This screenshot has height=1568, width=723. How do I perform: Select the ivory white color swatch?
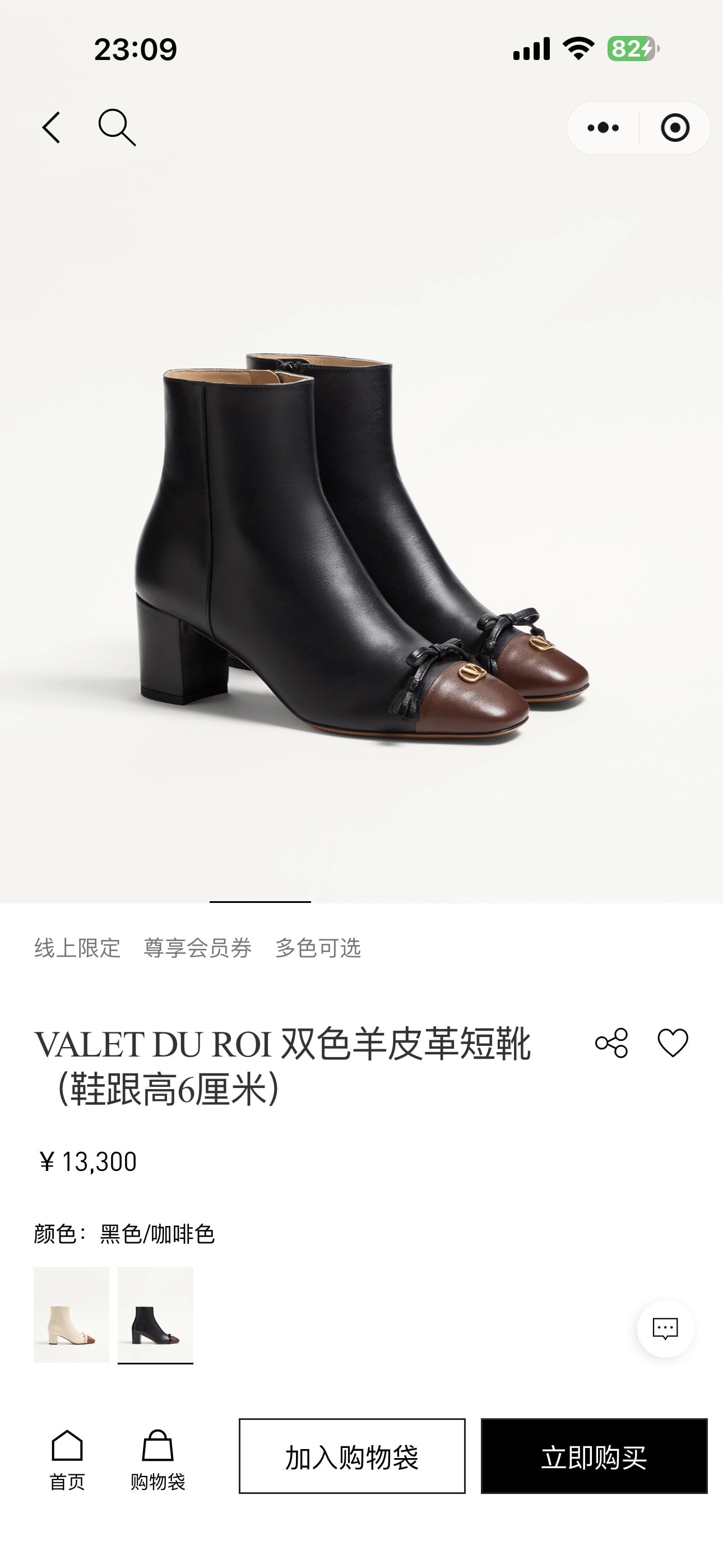click(x=71, y=1315)
